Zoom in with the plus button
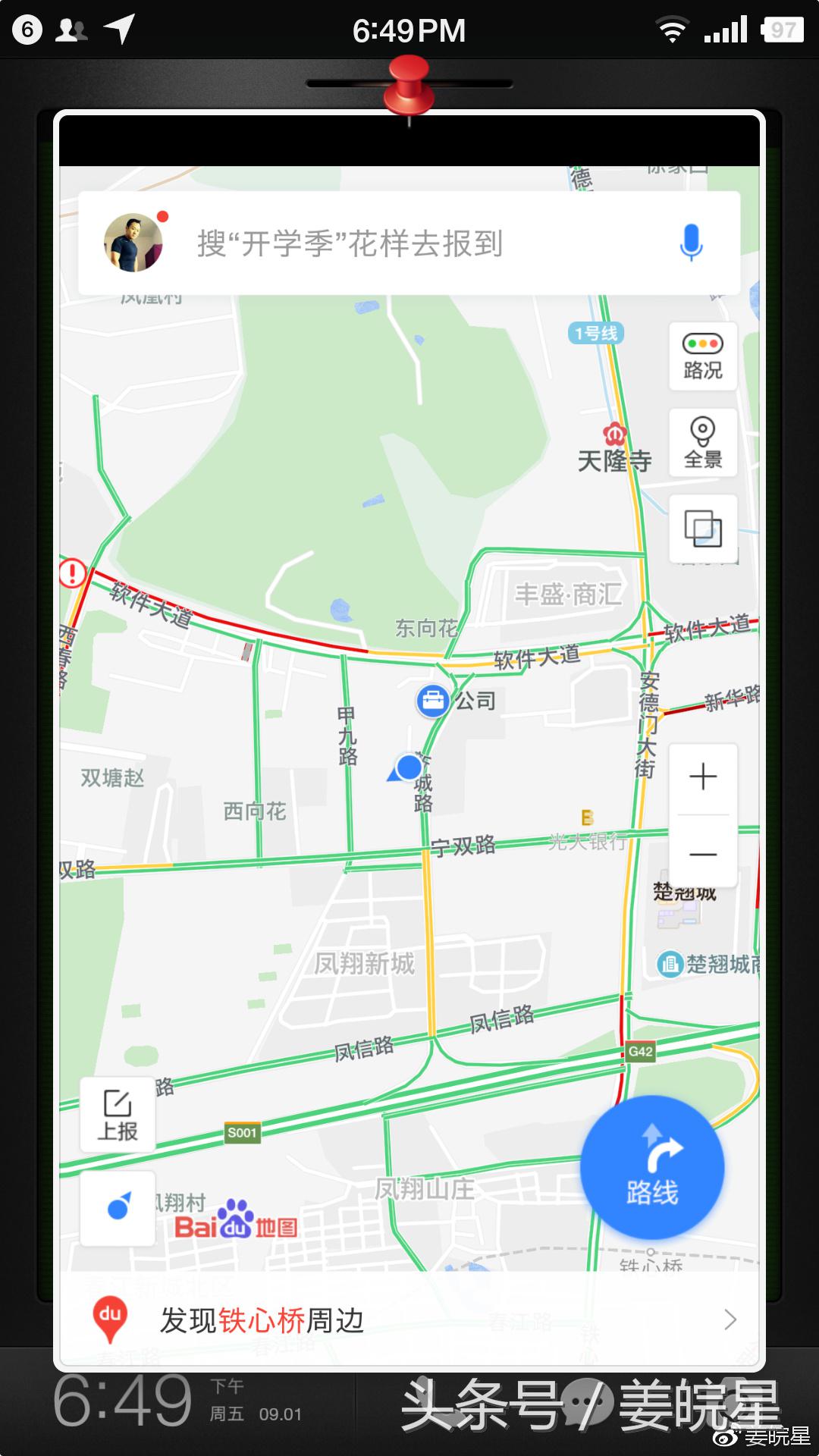The height and width of the screenshot is (1456, 819). point(703,777)
